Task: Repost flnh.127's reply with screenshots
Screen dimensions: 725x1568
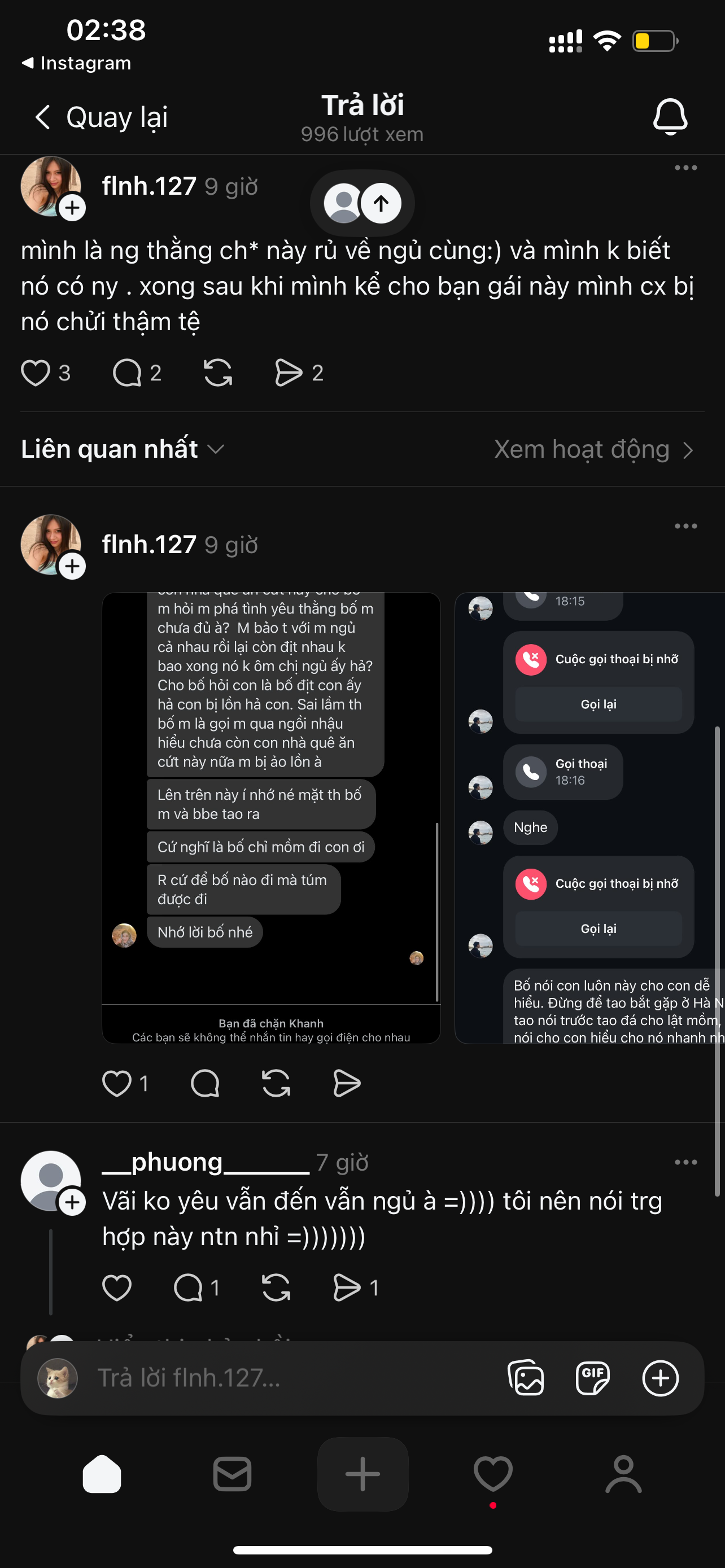Action: point(276,1084)
